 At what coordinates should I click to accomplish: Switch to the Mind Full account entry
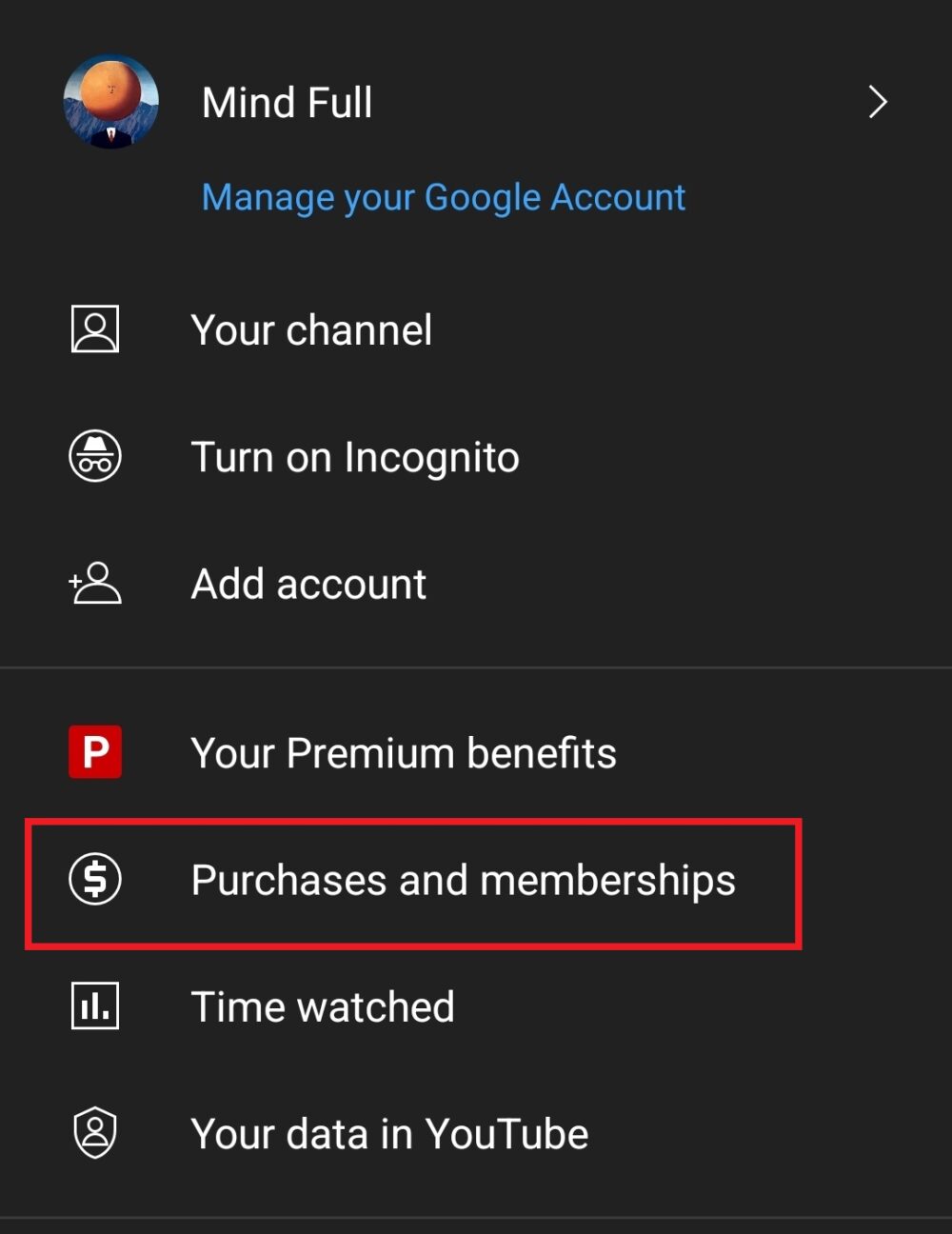pos(286,102)
